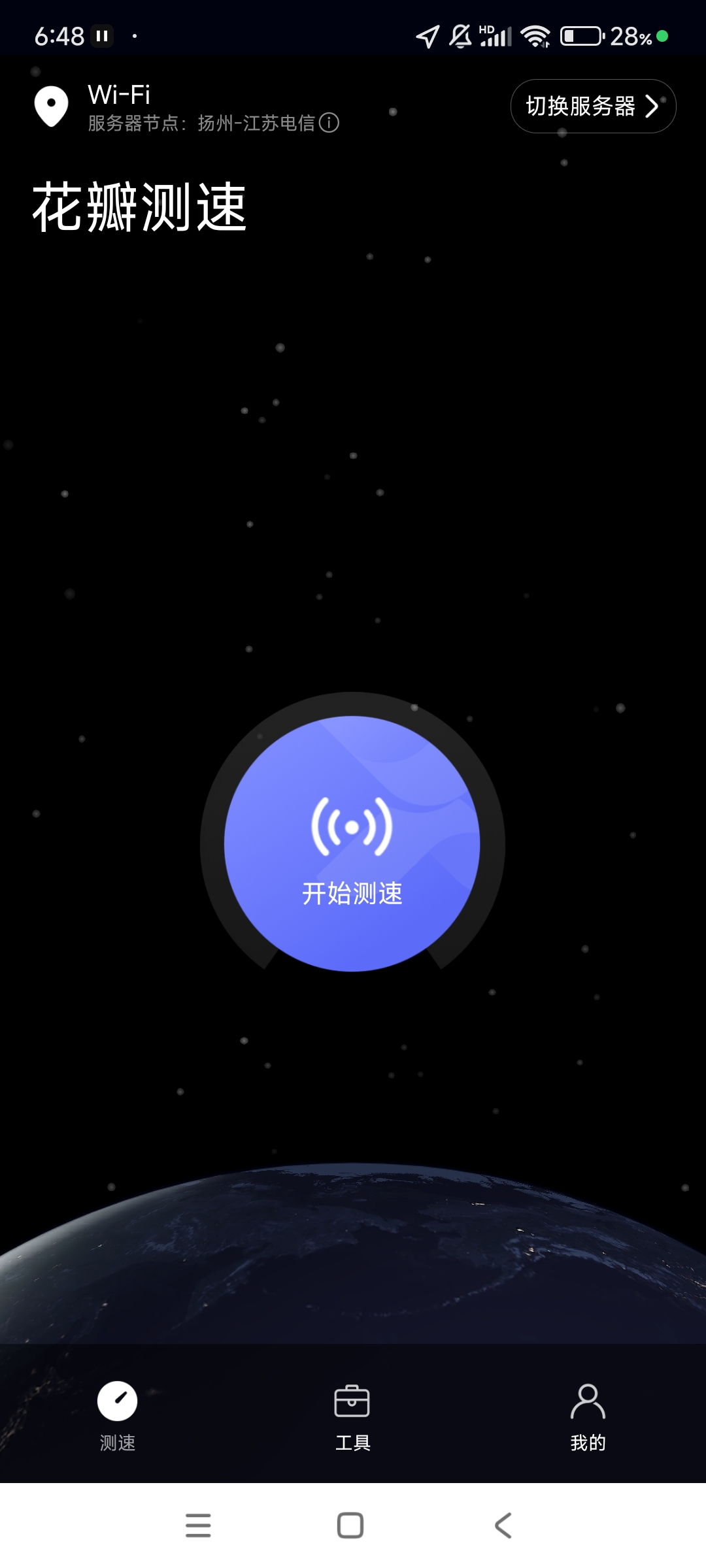Screen dimensions: 706x1568
Task: Select the 测速 tab
Action: [118, 1415]
